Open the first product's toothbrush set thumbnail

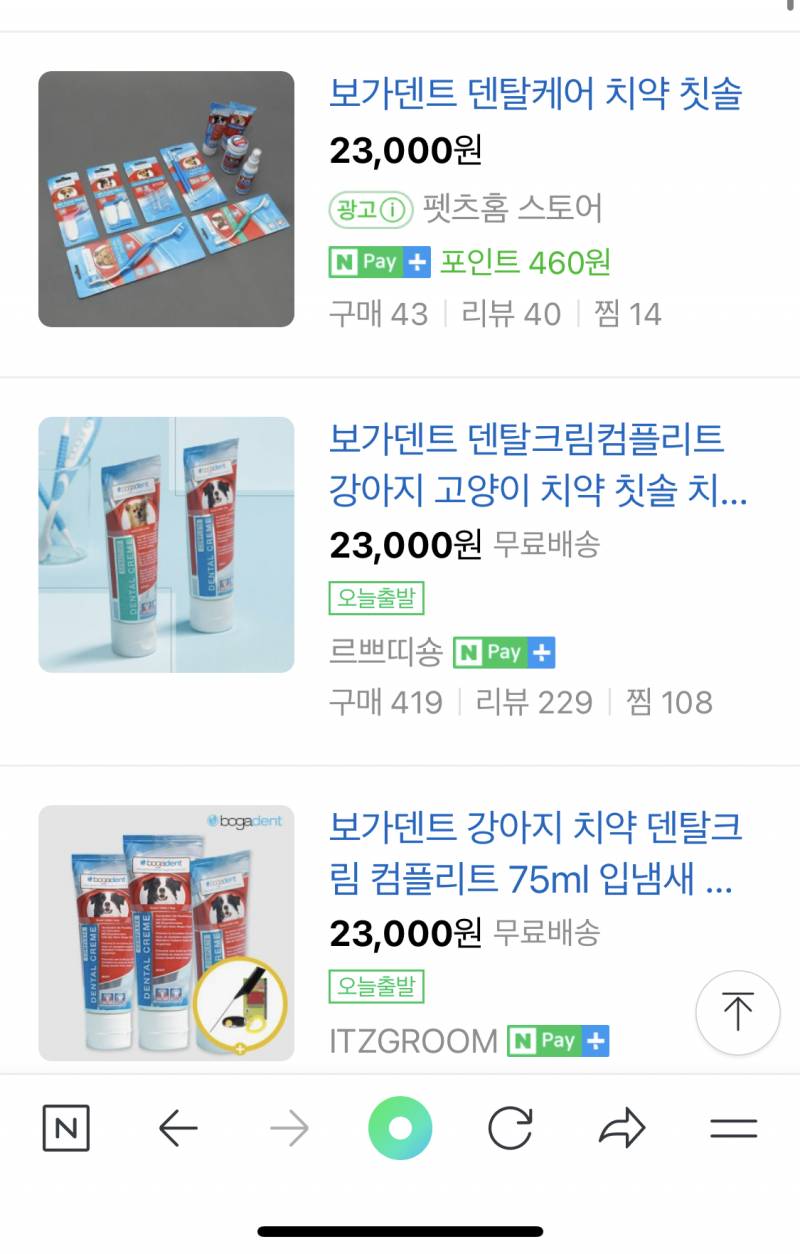coord(165,197)
